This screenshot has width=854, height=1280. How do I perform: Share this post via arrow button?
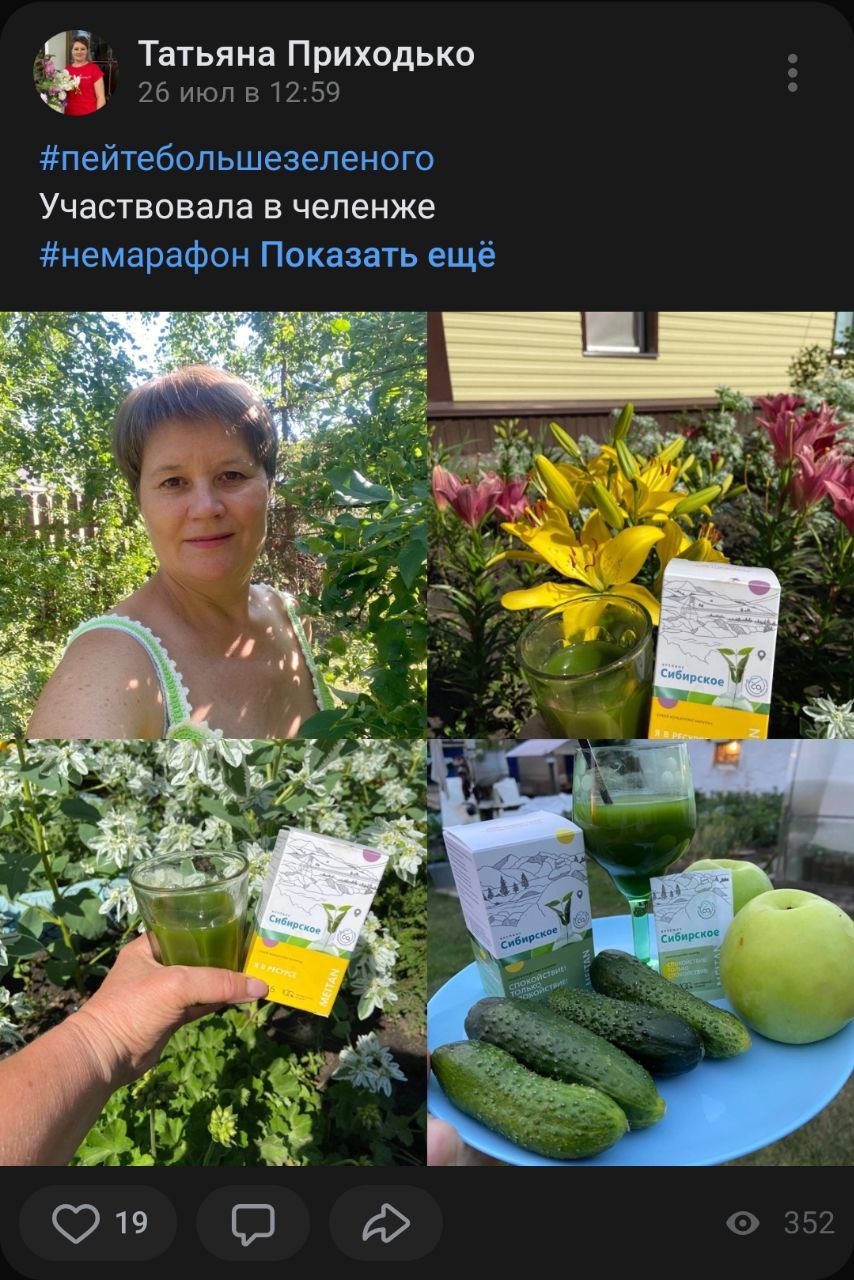385,1222
